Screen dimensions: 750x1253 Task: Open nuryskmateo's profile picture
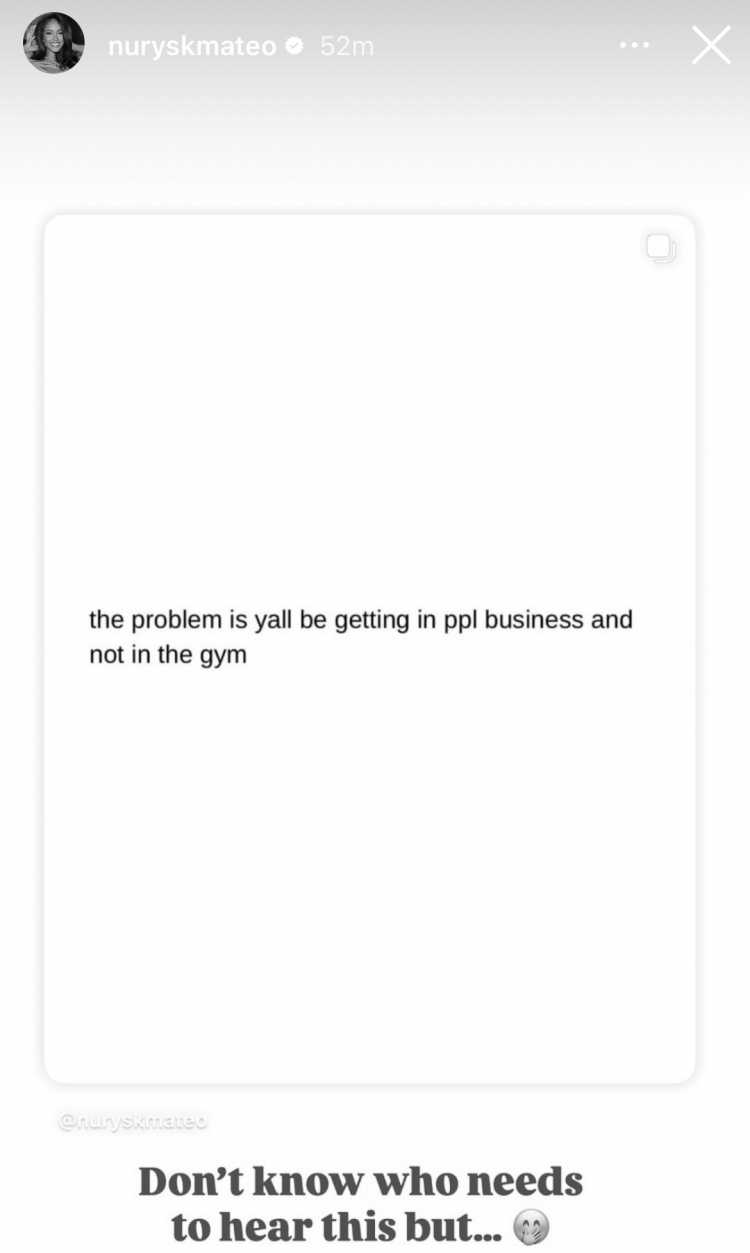point(54,43)
